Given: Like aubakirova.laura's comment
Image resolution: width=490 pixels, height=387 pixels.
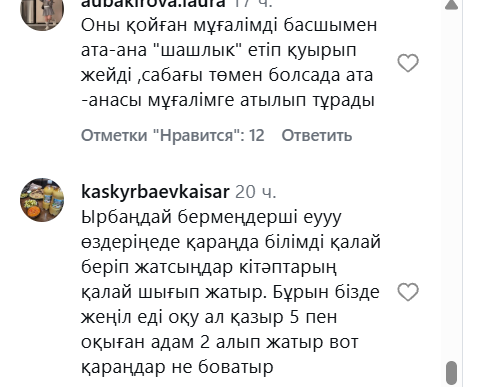Looking at the screenshot, I should (x=408, y=63).
